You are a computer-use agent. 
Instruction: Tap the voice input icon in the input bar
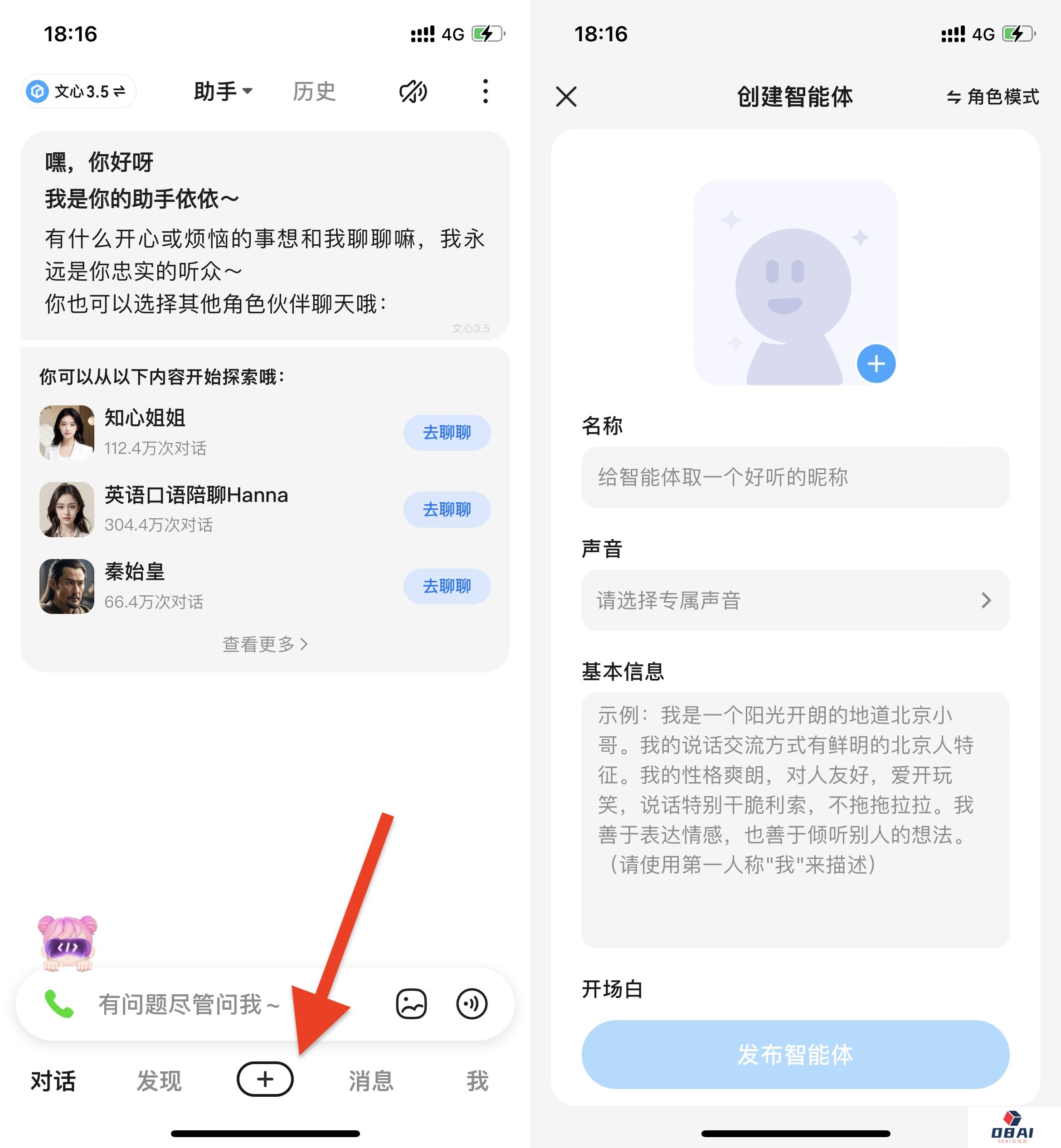coord(472,1004)
